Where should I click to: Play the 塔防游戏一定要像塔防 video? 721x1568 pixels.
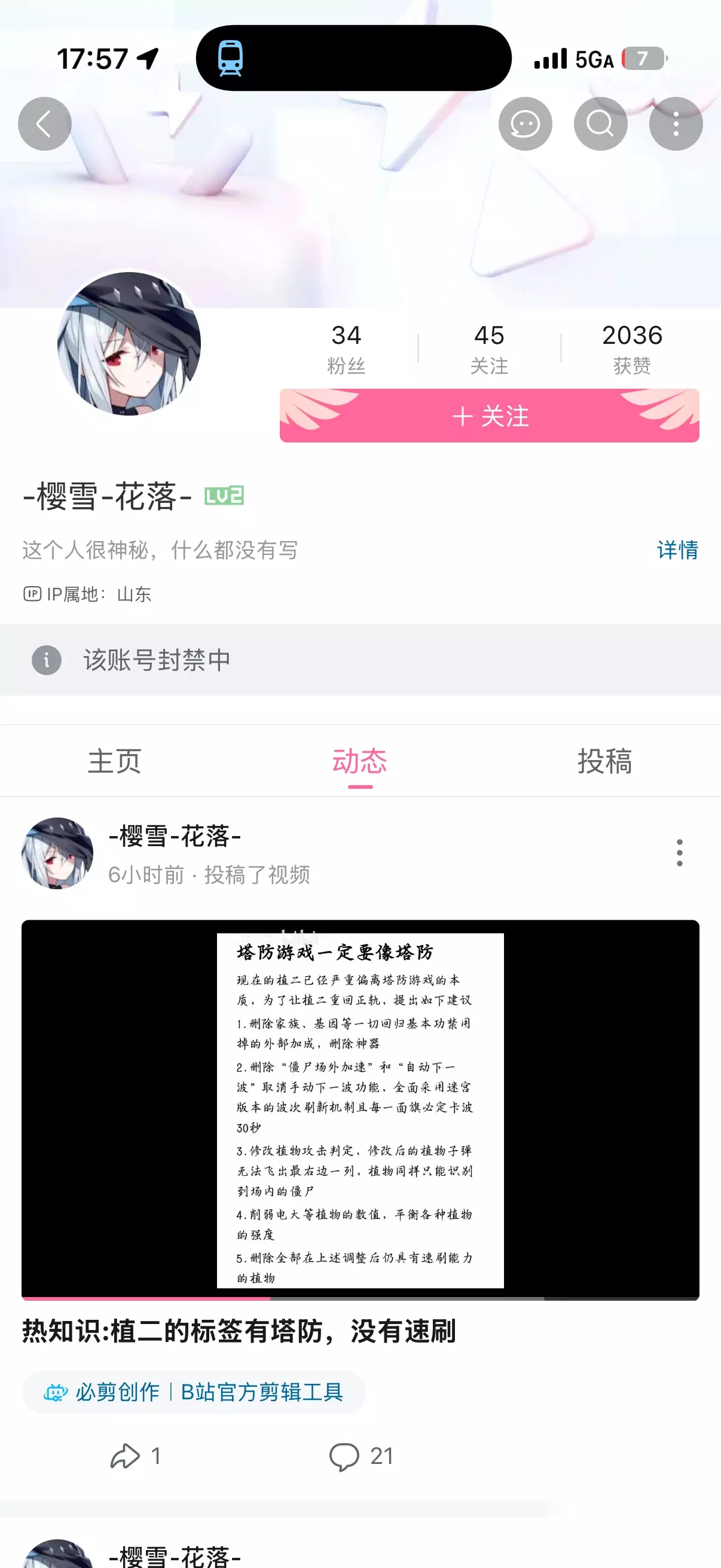pyautogui.click(x=360, y=1109)
